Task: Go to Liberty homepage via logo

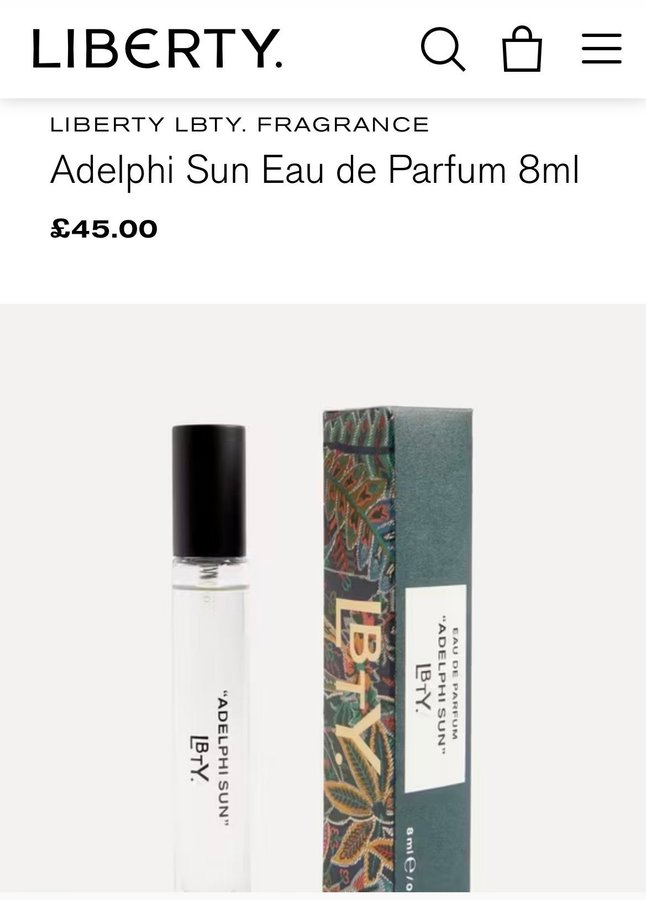Action: tap(157, 48)
